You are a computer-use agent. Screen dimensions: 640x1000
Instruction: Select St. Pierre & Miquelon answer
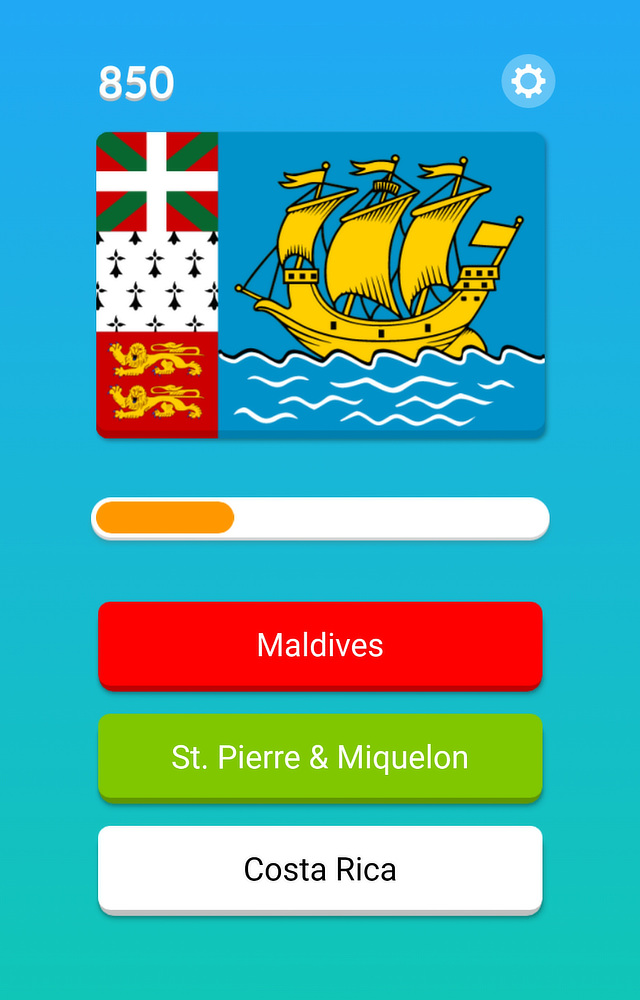coord(320,757)
